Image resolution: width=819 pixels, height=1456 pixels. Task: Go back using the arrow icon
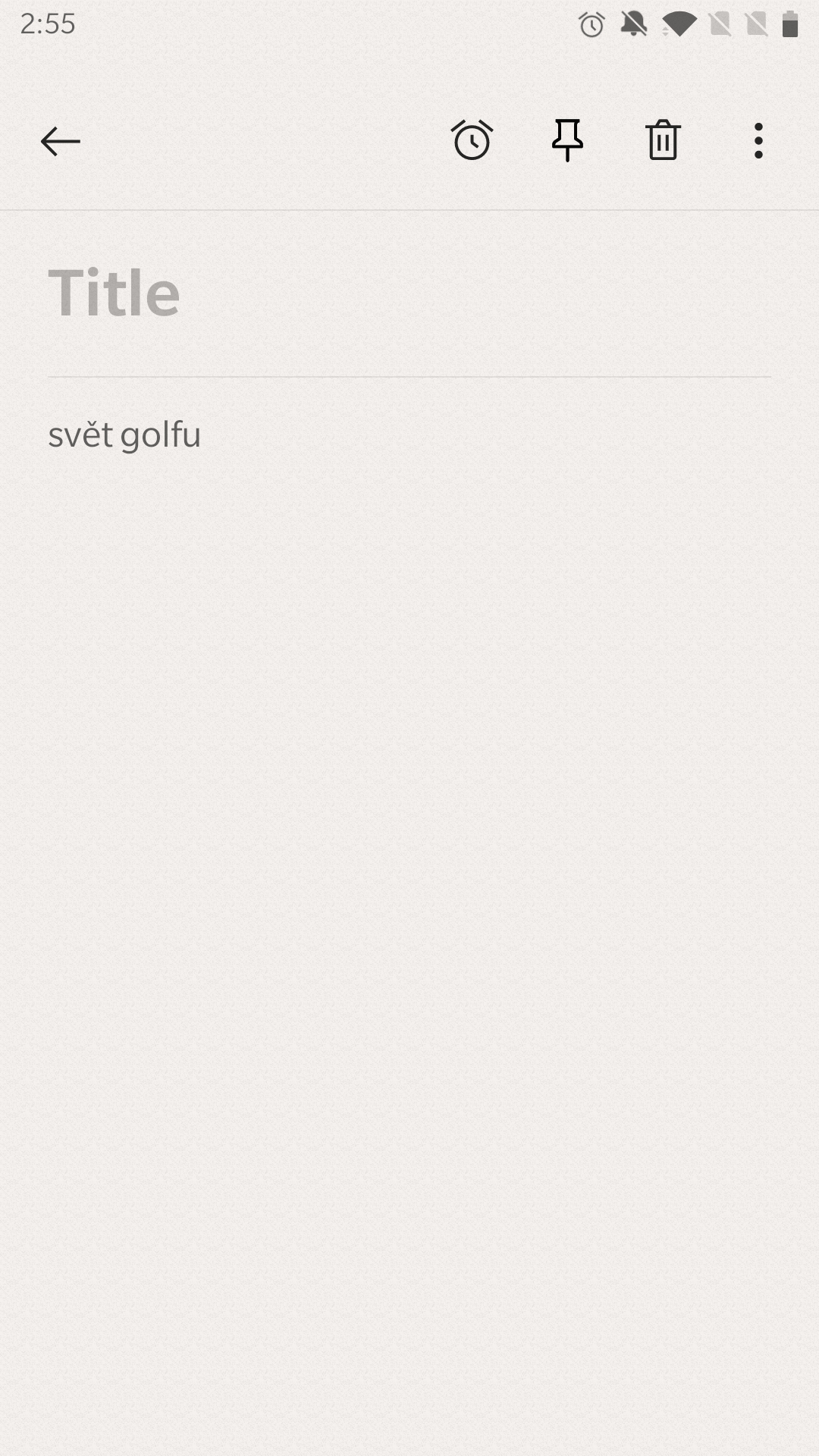pos(61,141)
